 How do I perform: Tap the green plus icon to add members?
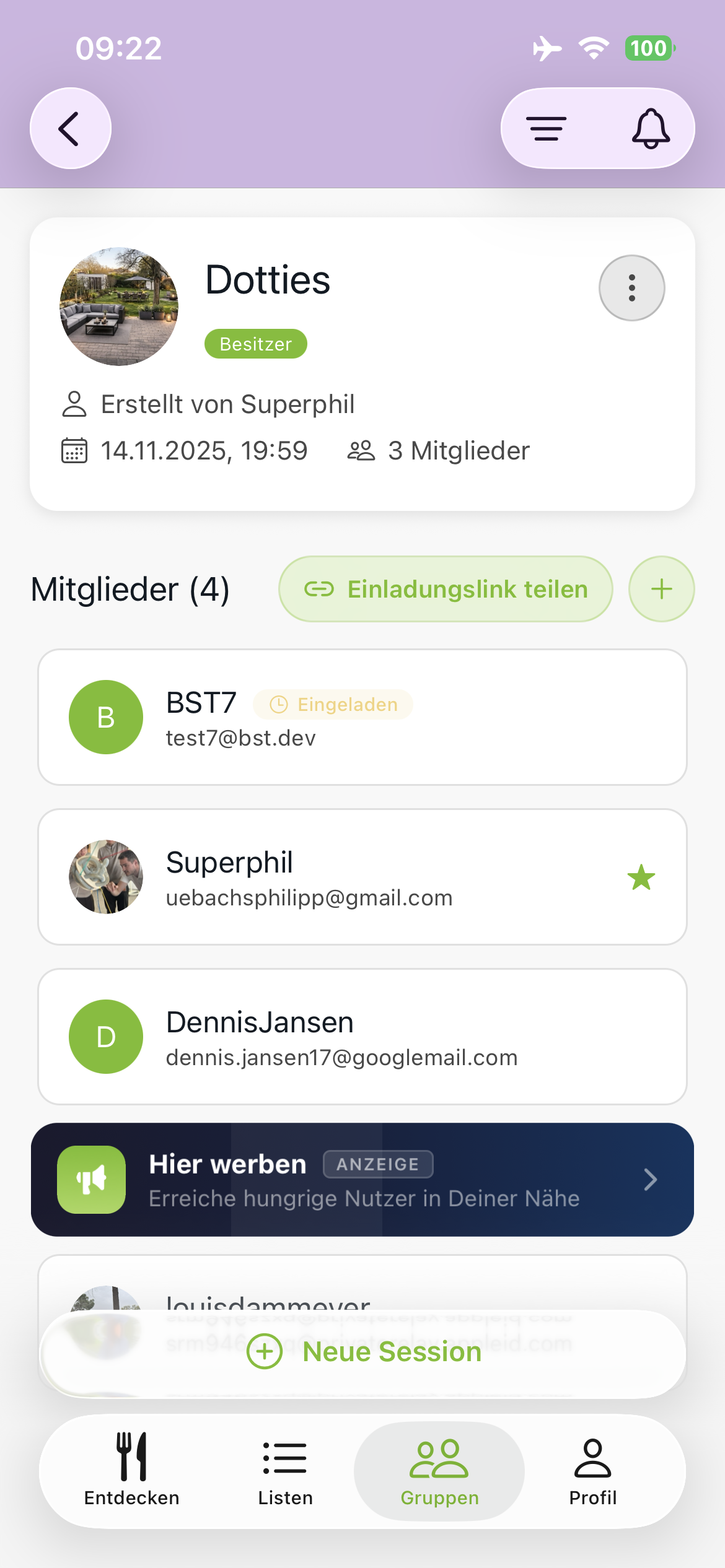(661, 588)
